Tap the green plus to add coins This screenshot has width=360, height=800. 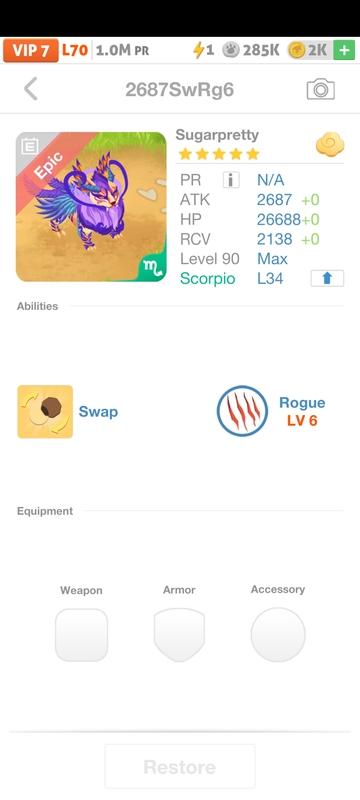coord(344,50)
